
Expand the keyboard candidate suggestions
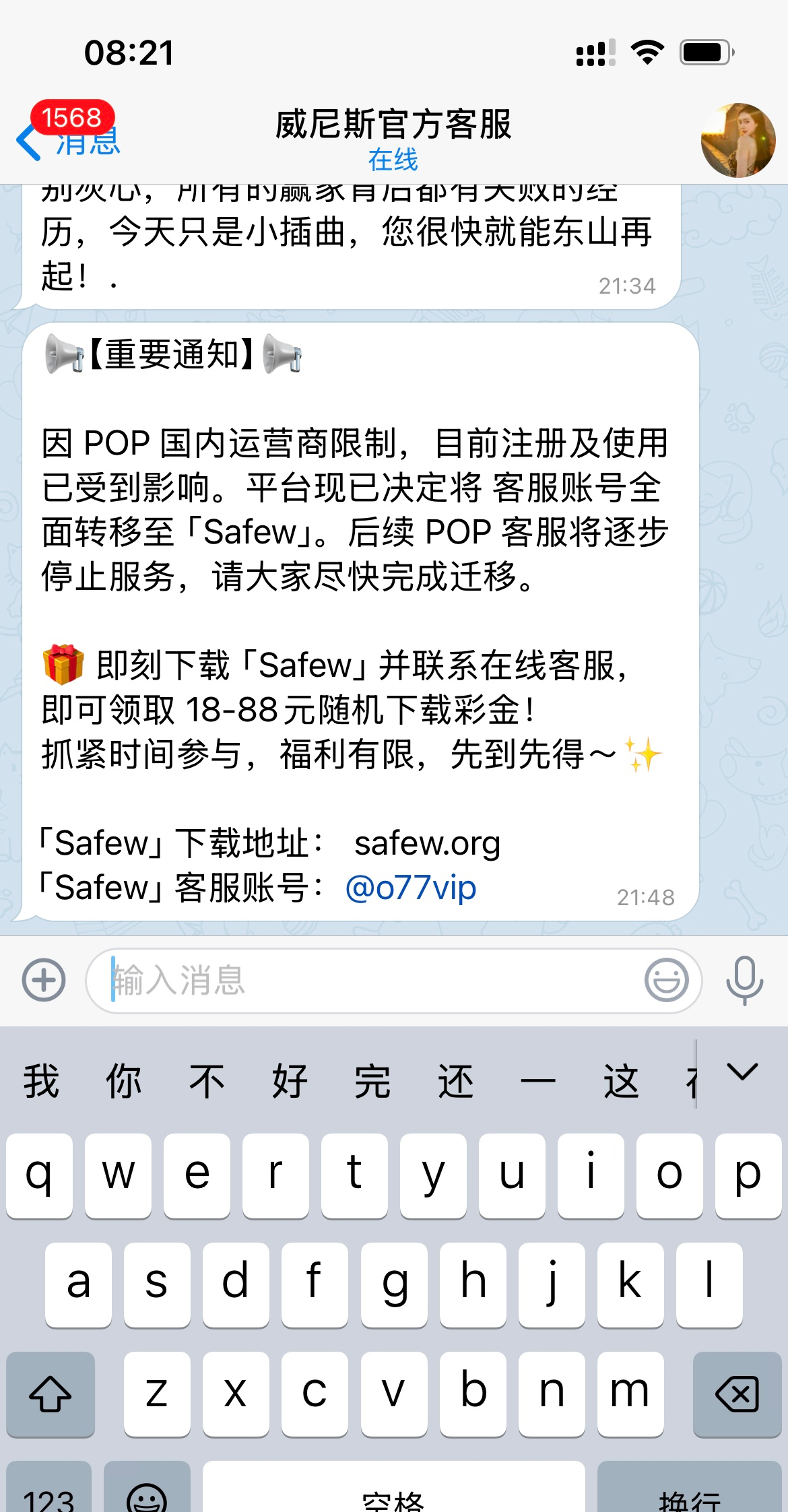pyautogui.click(x=742, y=1072)
